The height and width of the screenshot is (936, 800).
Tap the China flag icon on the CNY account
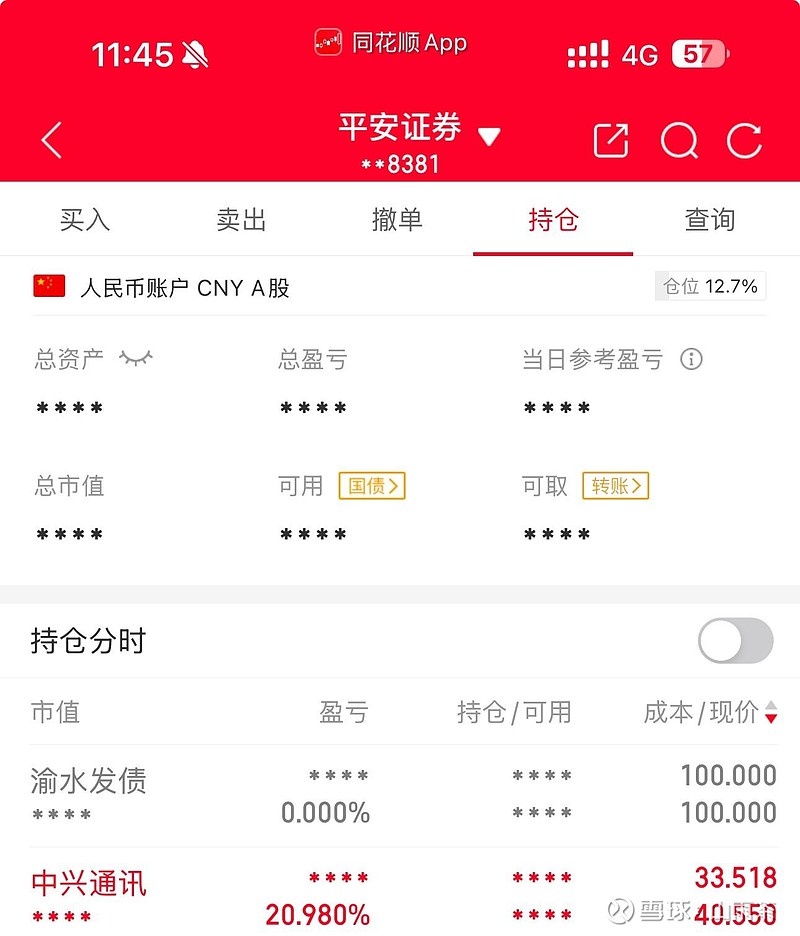click(x=48, y=286)
